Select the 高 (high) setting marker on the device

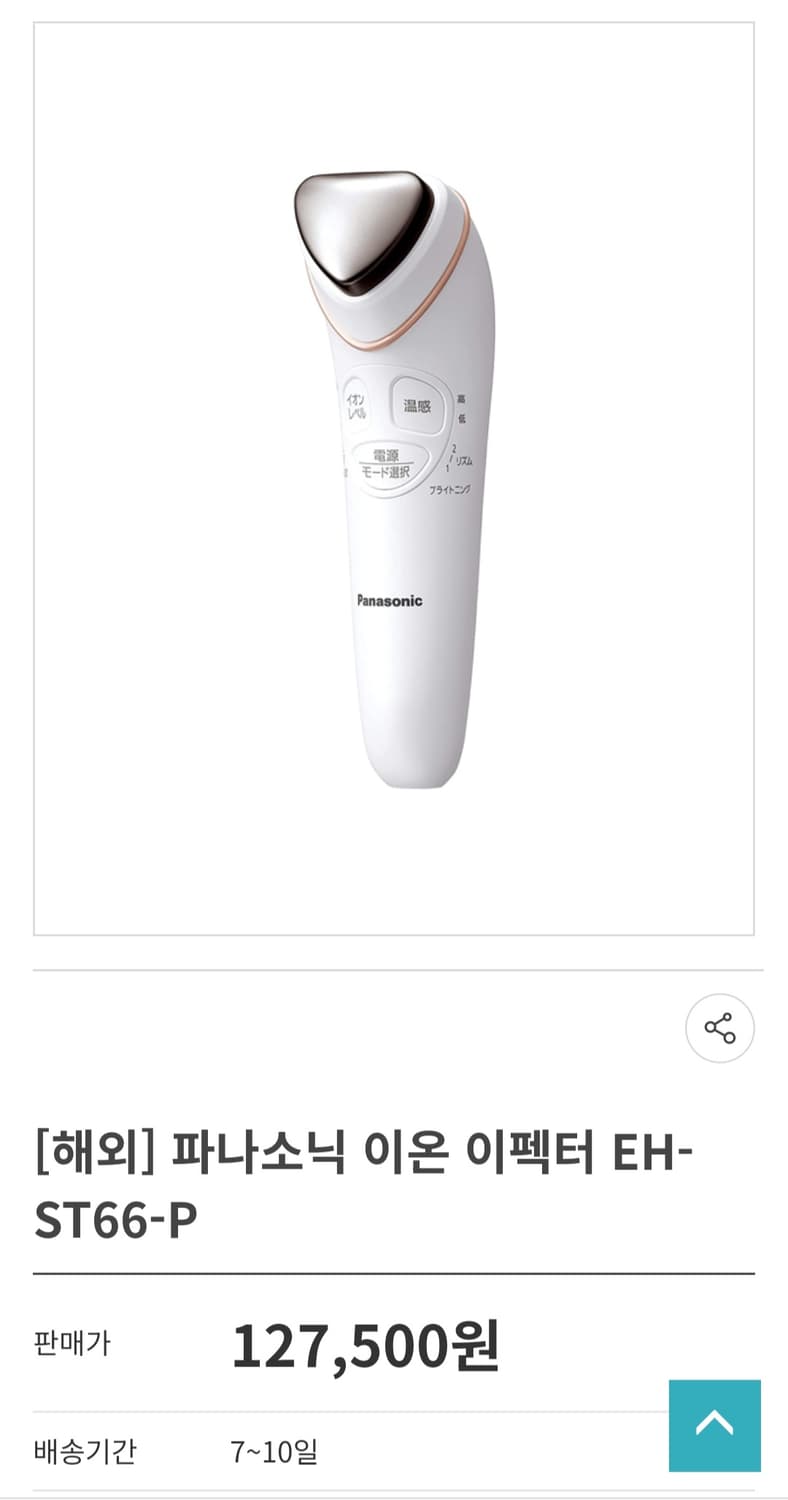click(460, 397)
